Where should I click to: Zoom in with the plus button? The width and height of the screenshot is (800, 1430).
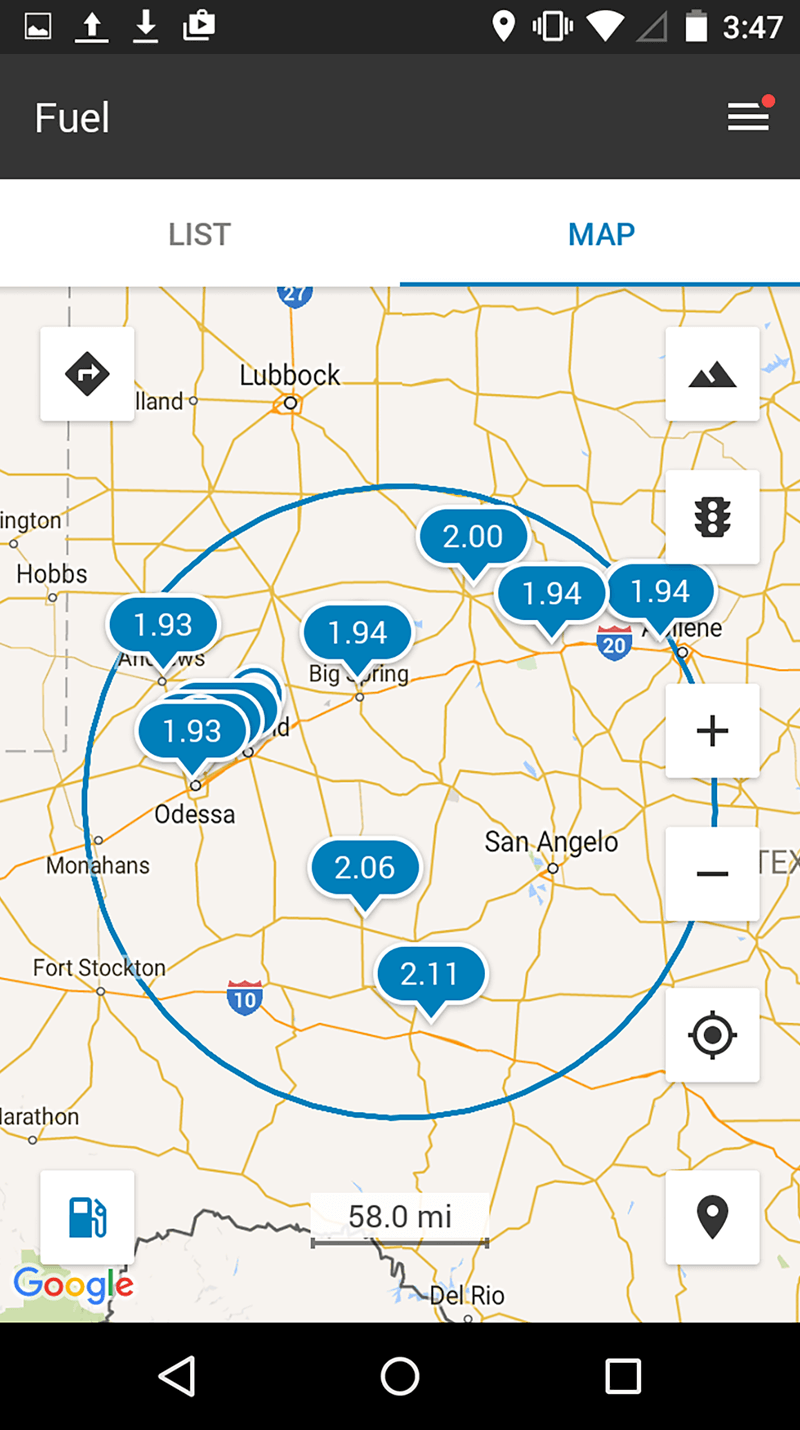pyautogui.click(x=712, y=731)
